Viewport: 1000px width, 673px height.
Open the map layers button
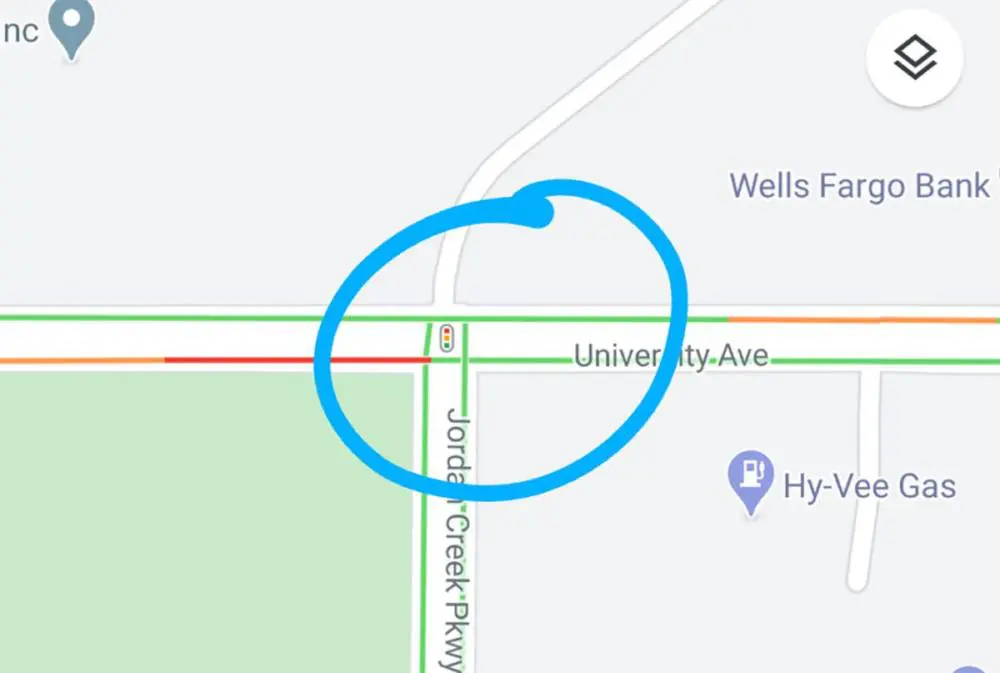coord(915,58)
